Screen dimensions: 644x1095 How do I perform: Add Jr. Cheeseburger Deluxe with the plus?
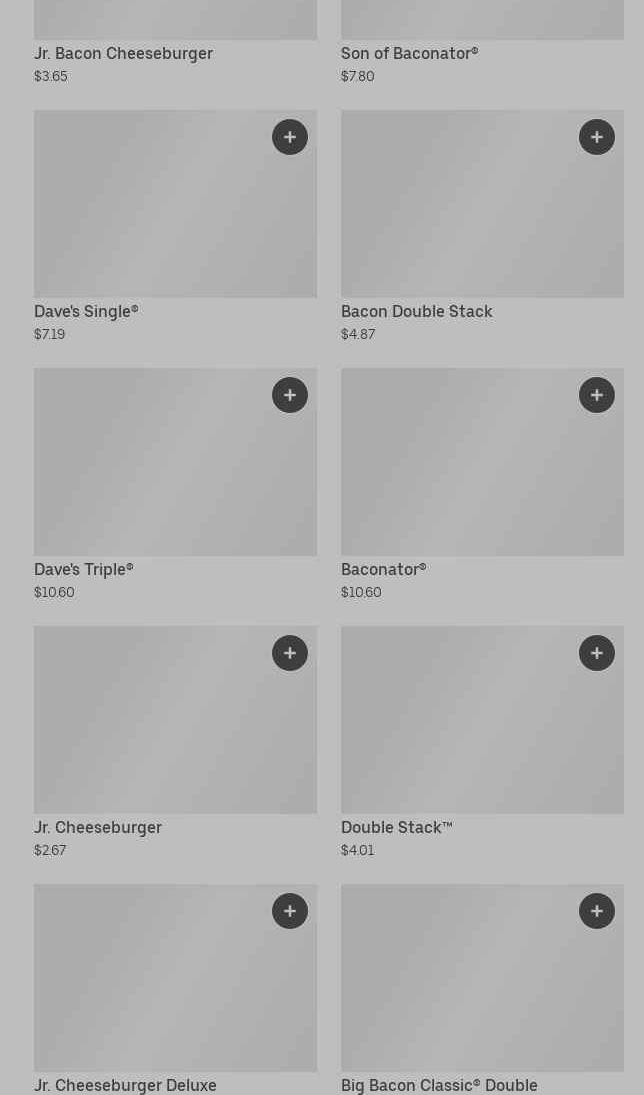coord(290,911)
